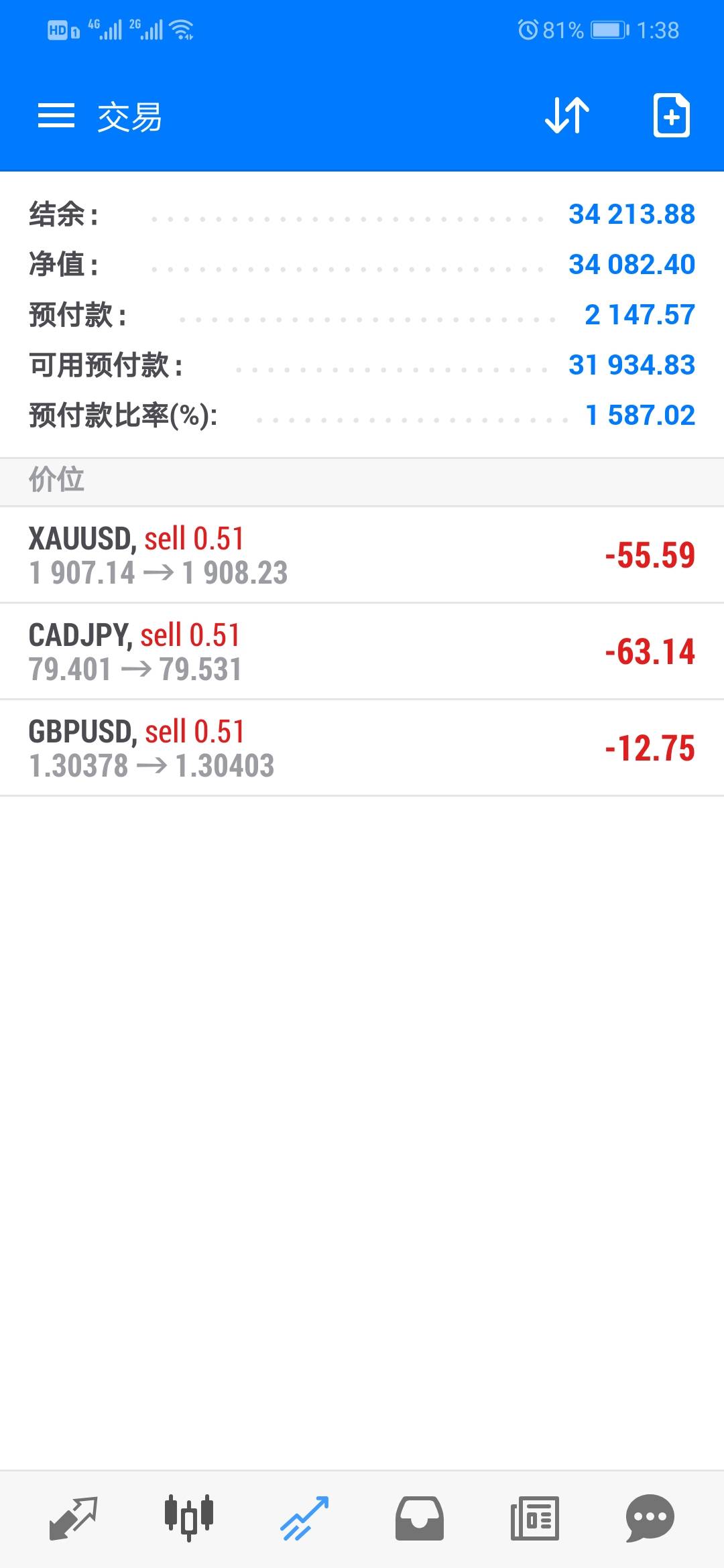Screen dimensions: 724x1568
Task: Go to the History tab
Action: pos(420,1517)
